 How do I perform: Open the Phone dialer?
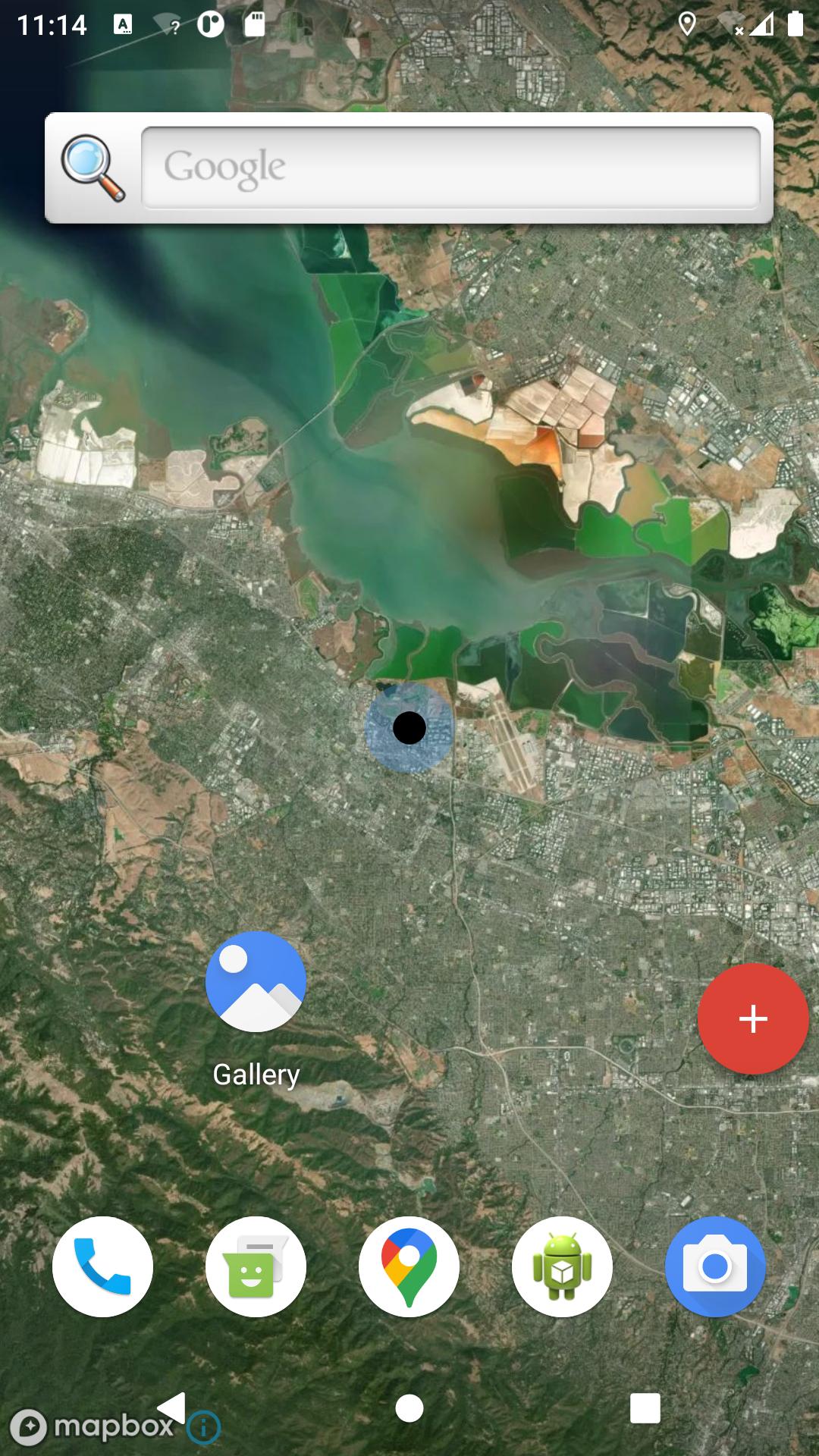pyautogui.click(x=103, y=1267)
